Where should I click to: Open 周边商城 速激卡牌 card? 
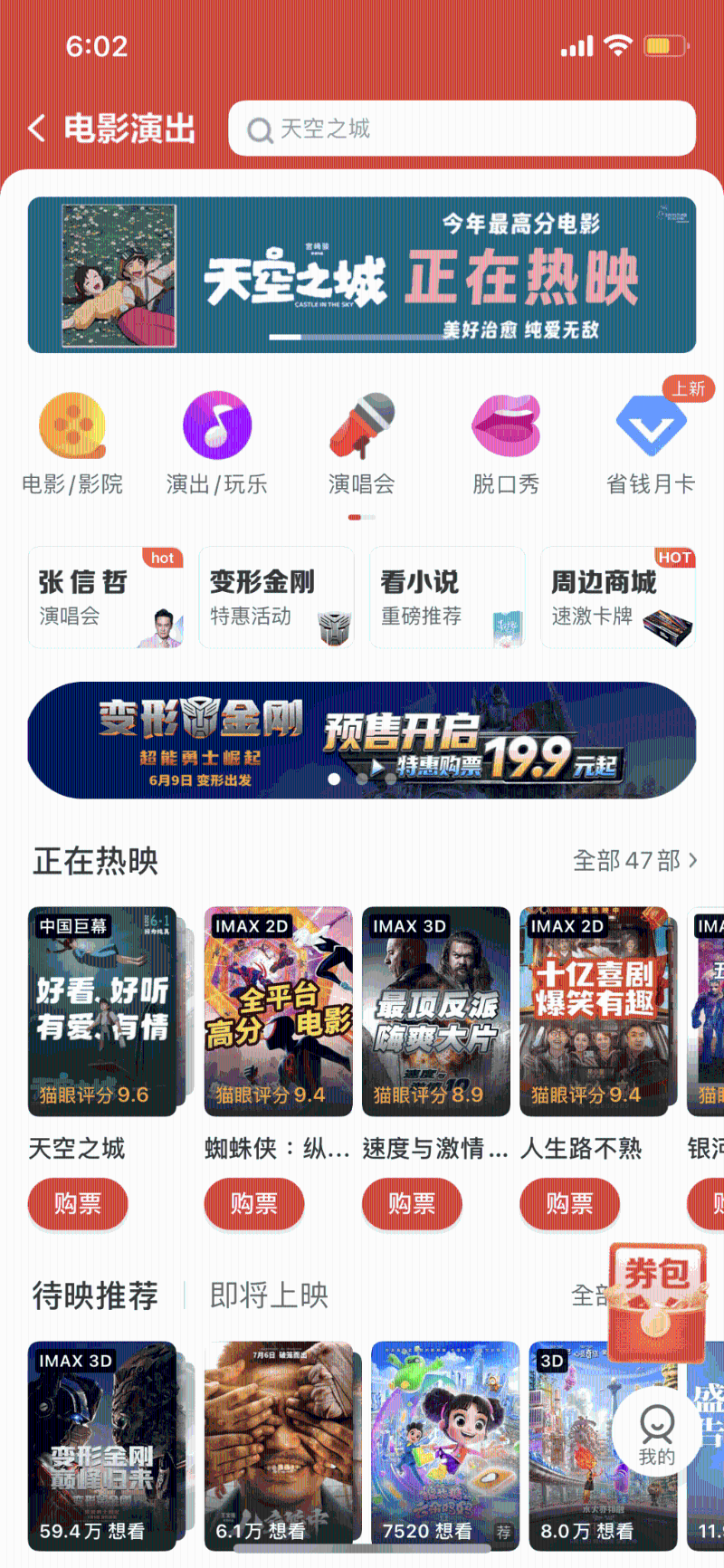618,598
